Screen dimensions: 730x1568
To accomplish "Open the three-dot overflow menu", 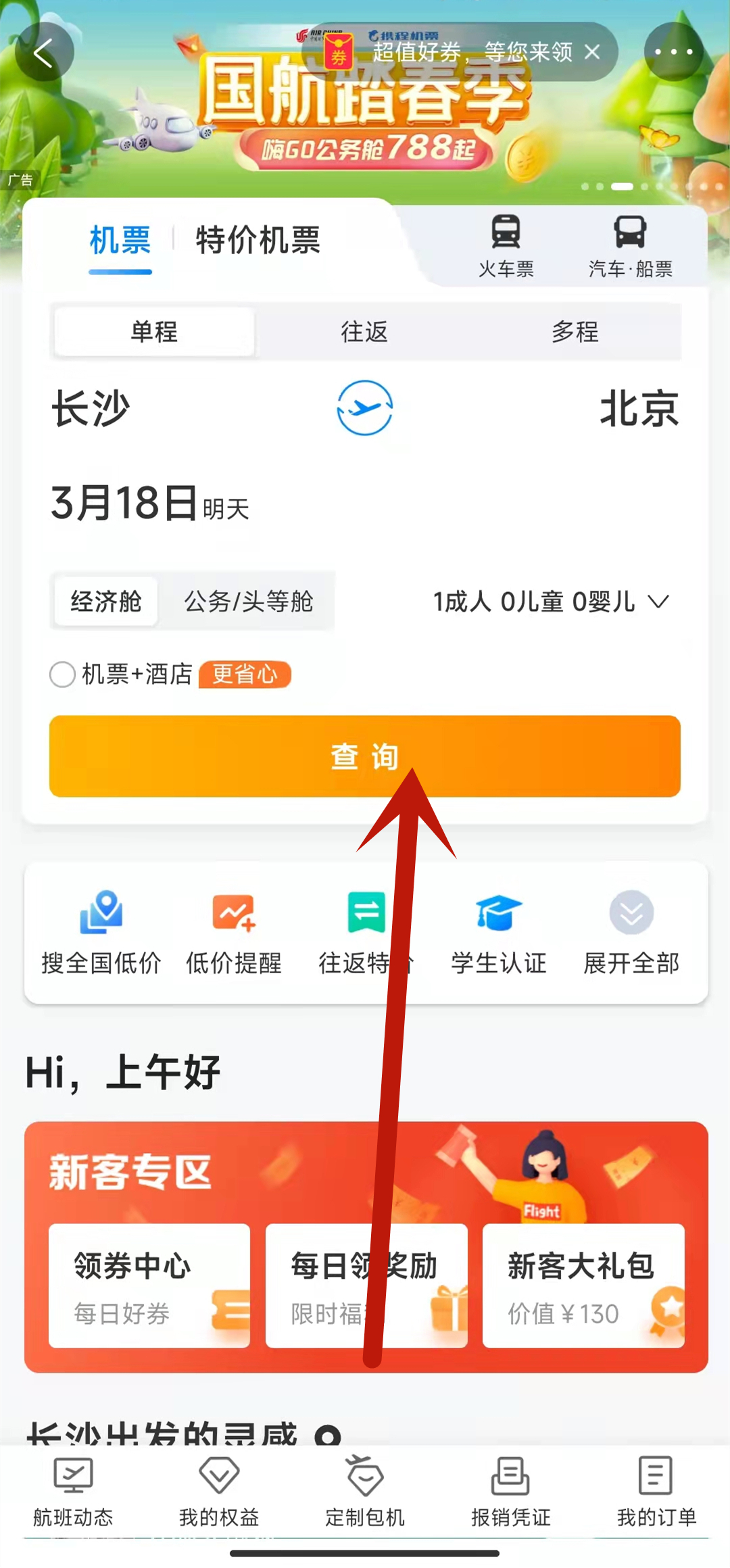I will click(x=673, y=52).
